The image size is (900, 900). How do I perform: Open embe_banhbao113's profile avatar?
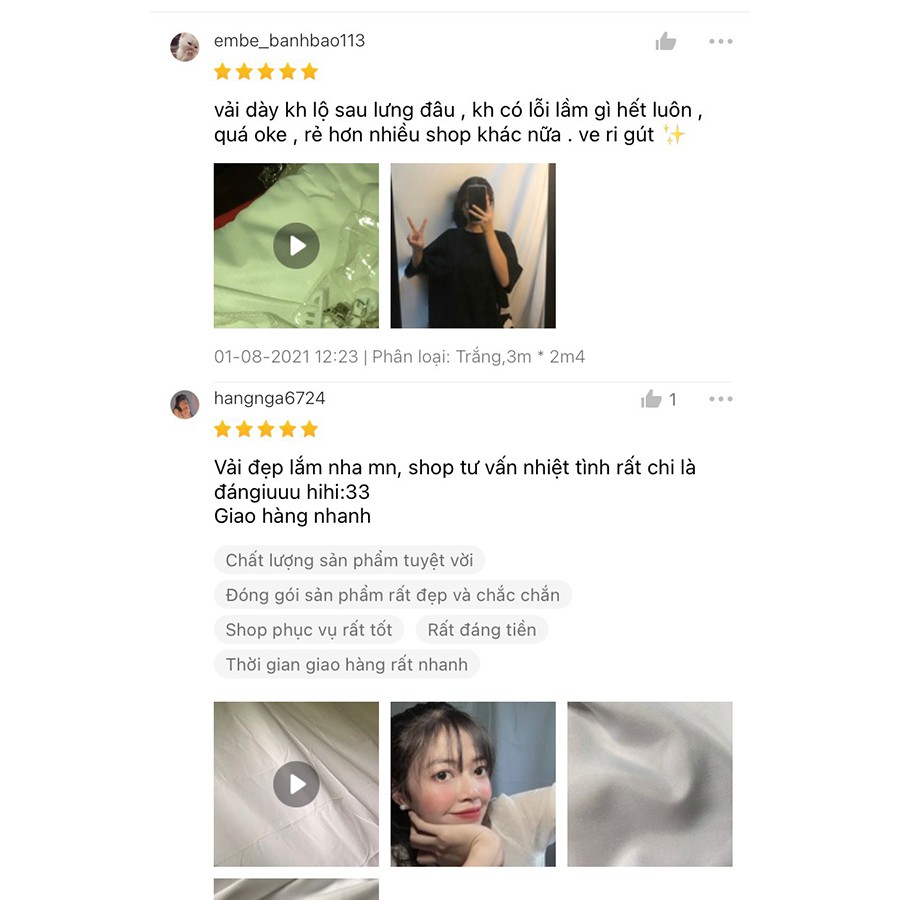[185, 47]
